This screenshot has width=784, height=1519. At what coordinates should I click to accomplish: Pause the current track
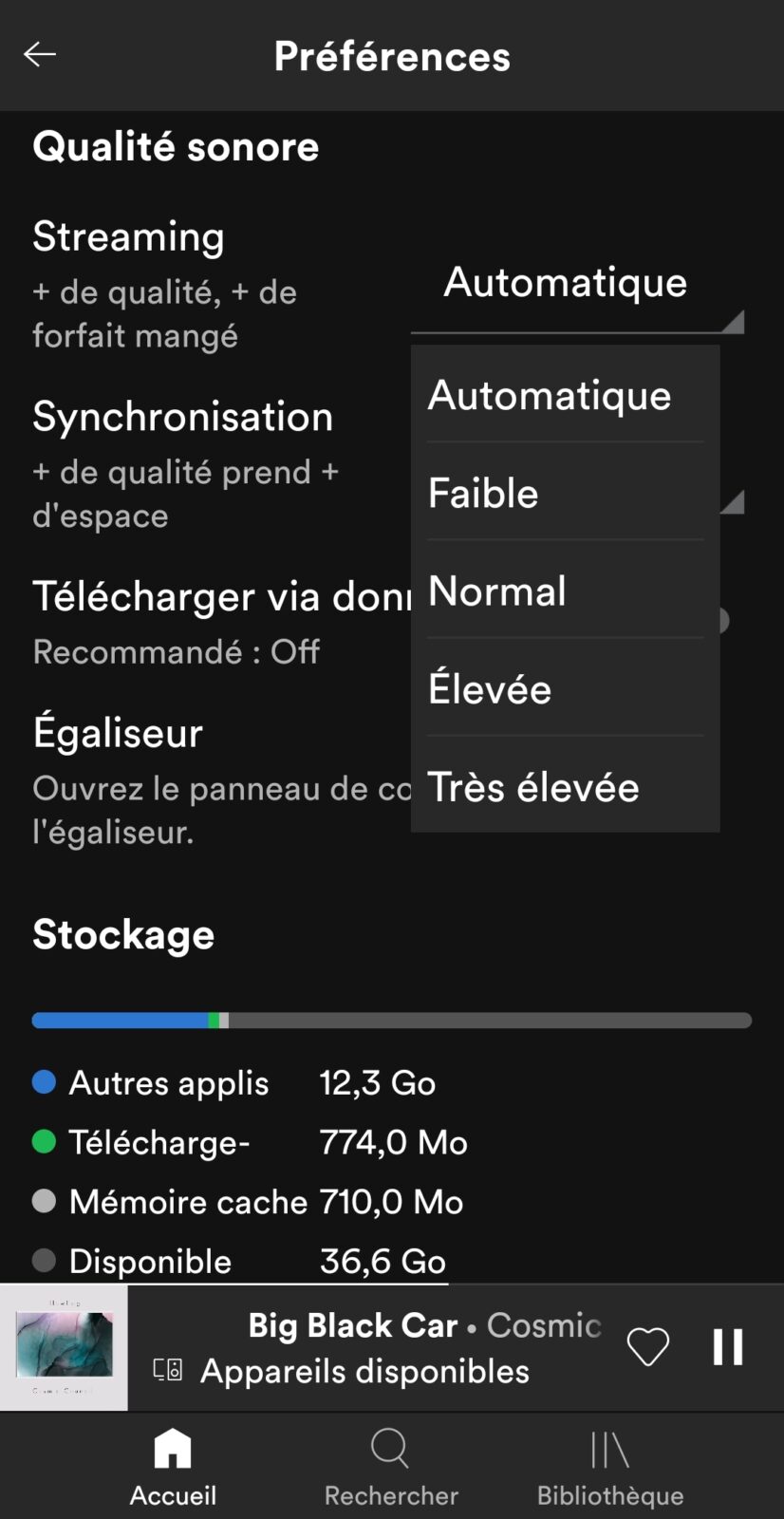point(728,1347)
